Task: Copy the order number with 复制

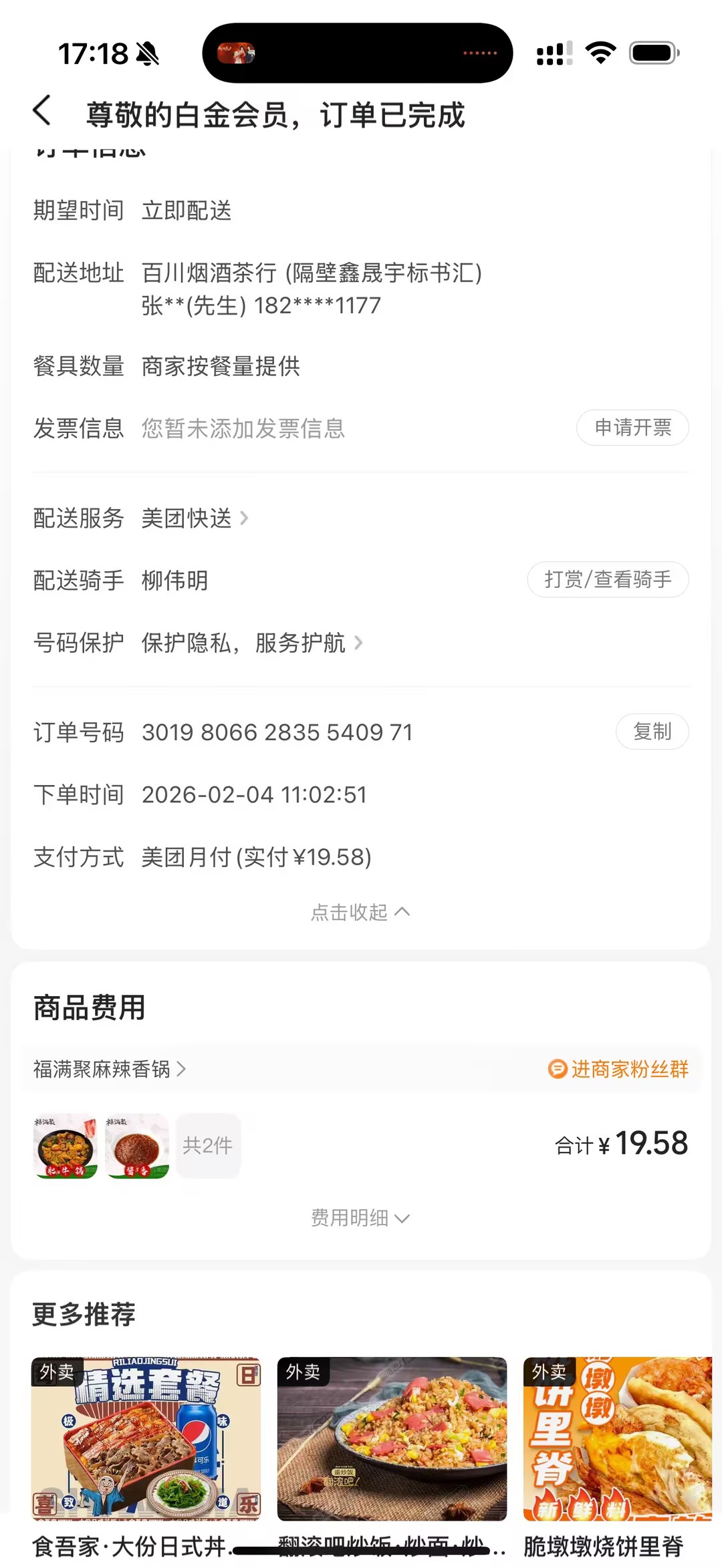Action: coord(652,732)
